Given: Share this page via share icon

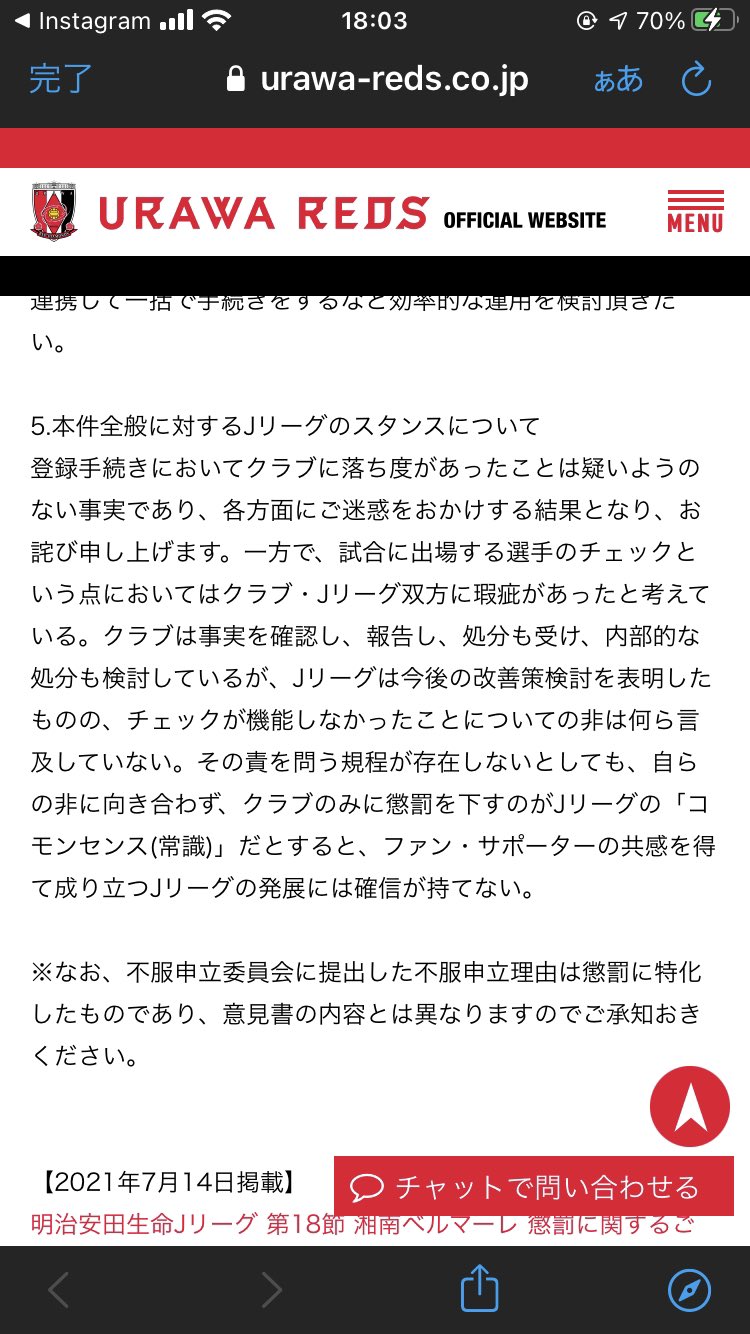Looking at the screenshot, I should tap(479, 1289).
